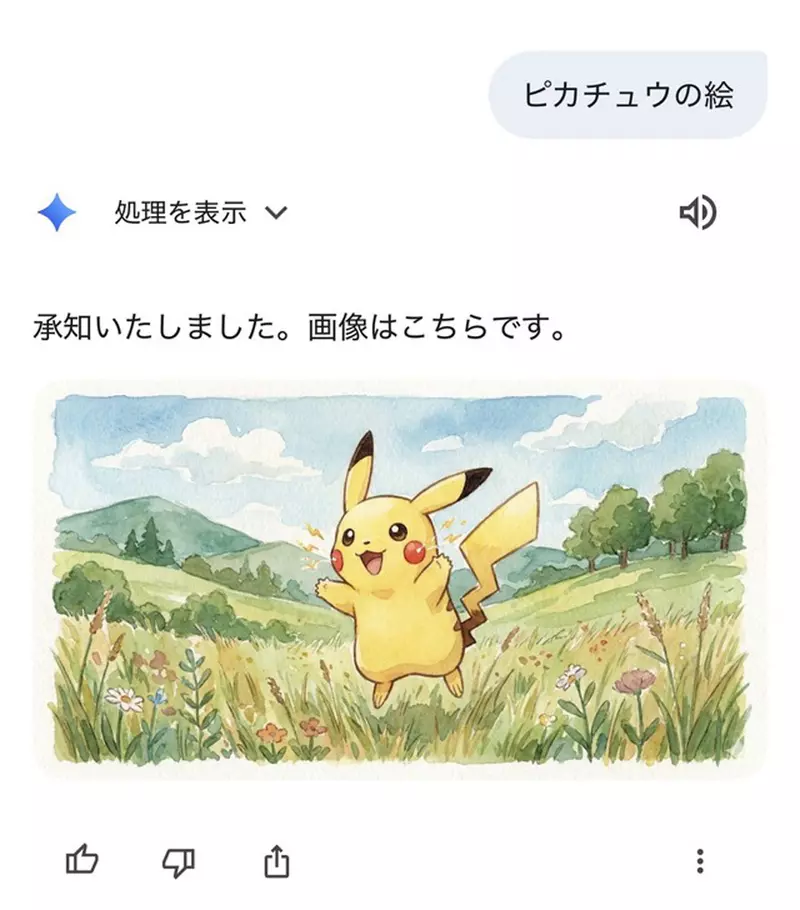The image size is (800, 910).
Task: Open more actions from the kebab menu
Action: tap(700, 860)
